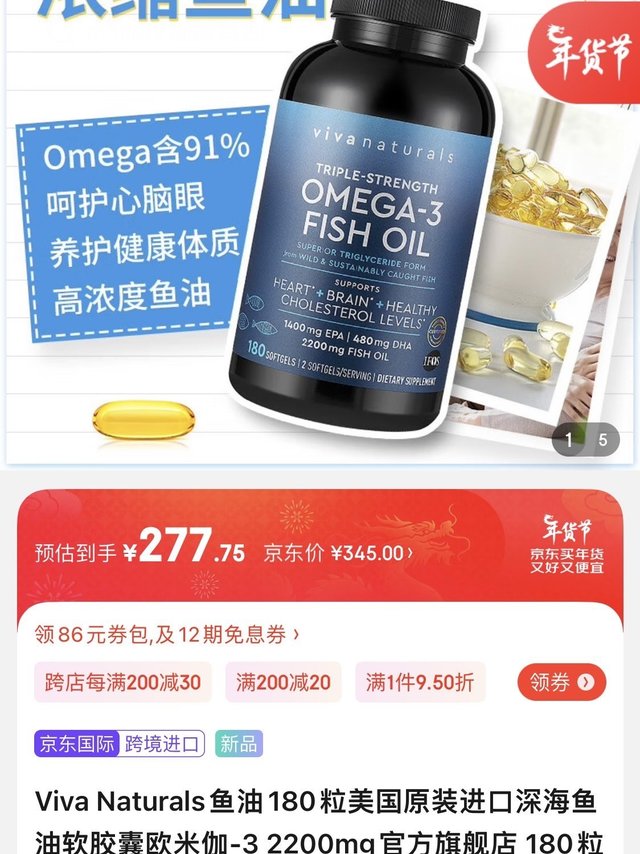The height and width of the screenshot is (854, 640).
Task: Select the 满1件9.50折 discount chip
Action: click(420, 682)
